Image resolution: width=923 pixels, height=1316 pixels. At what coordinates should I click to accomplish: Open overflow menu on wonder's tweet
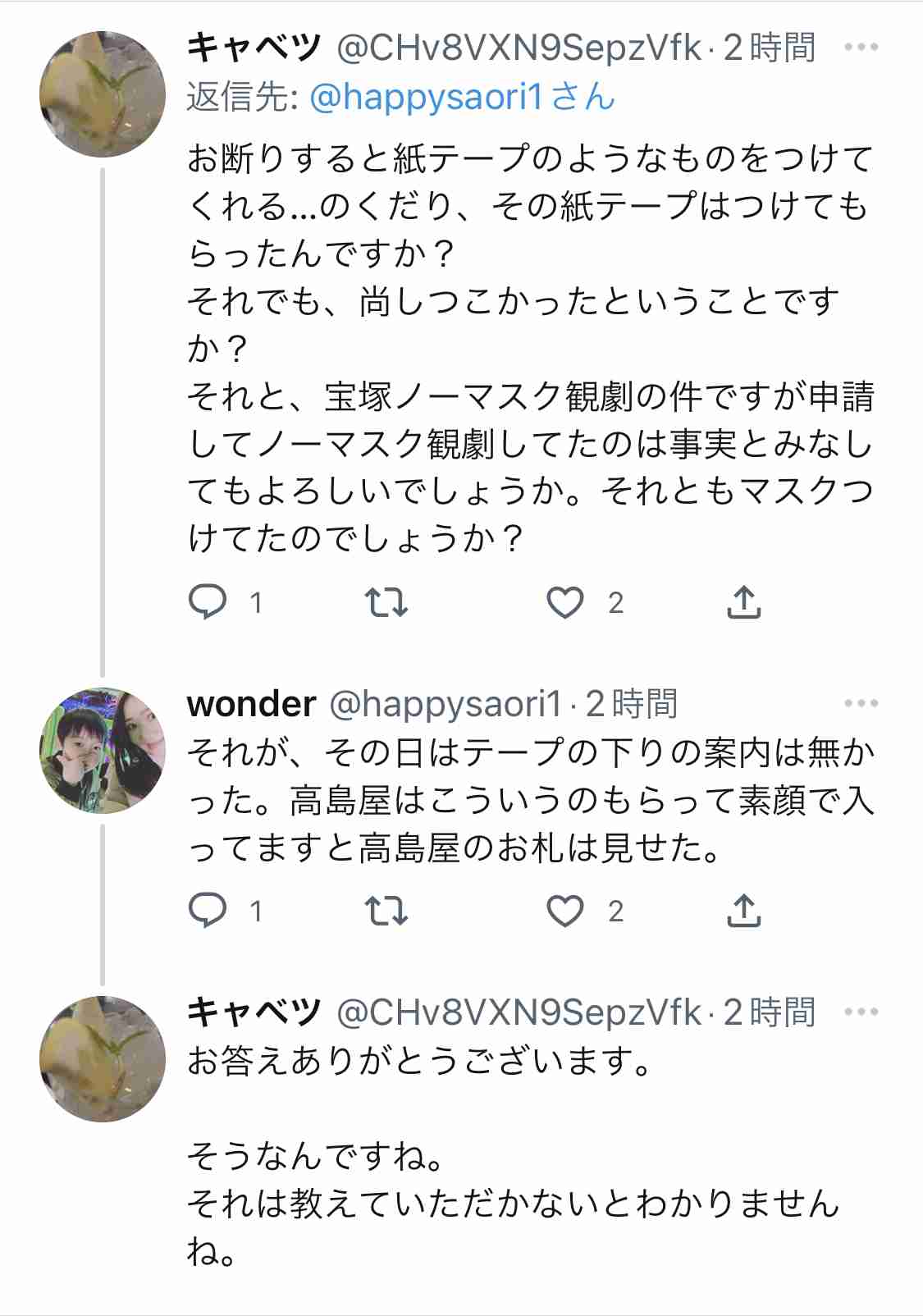pyautogui.click(x=861, y=704)
